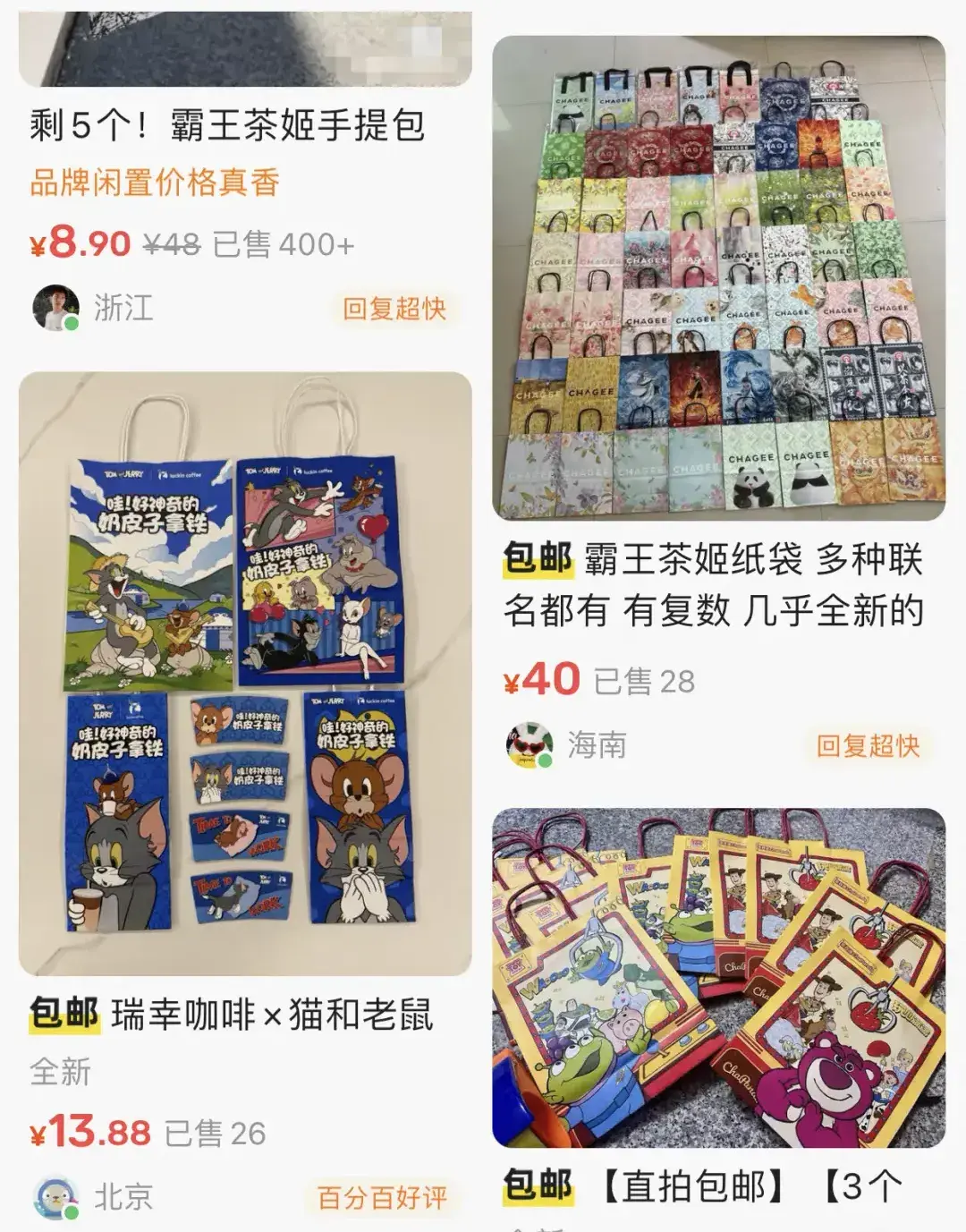View the Zhejiang seller's avatar profile

[55, 308]
